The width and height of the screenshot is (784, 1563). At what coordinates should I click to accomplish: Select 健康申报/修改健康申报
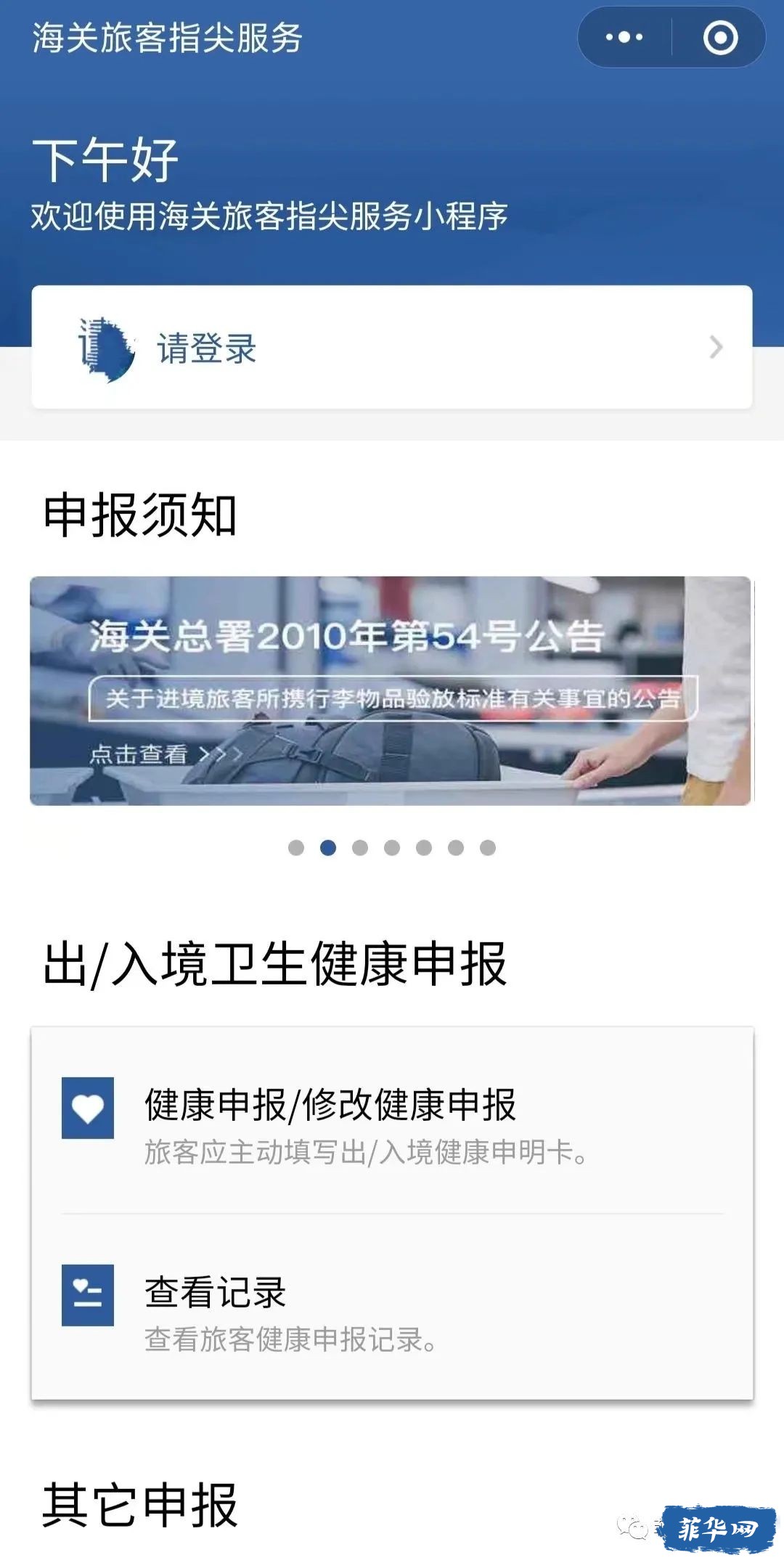(391, 1120)
